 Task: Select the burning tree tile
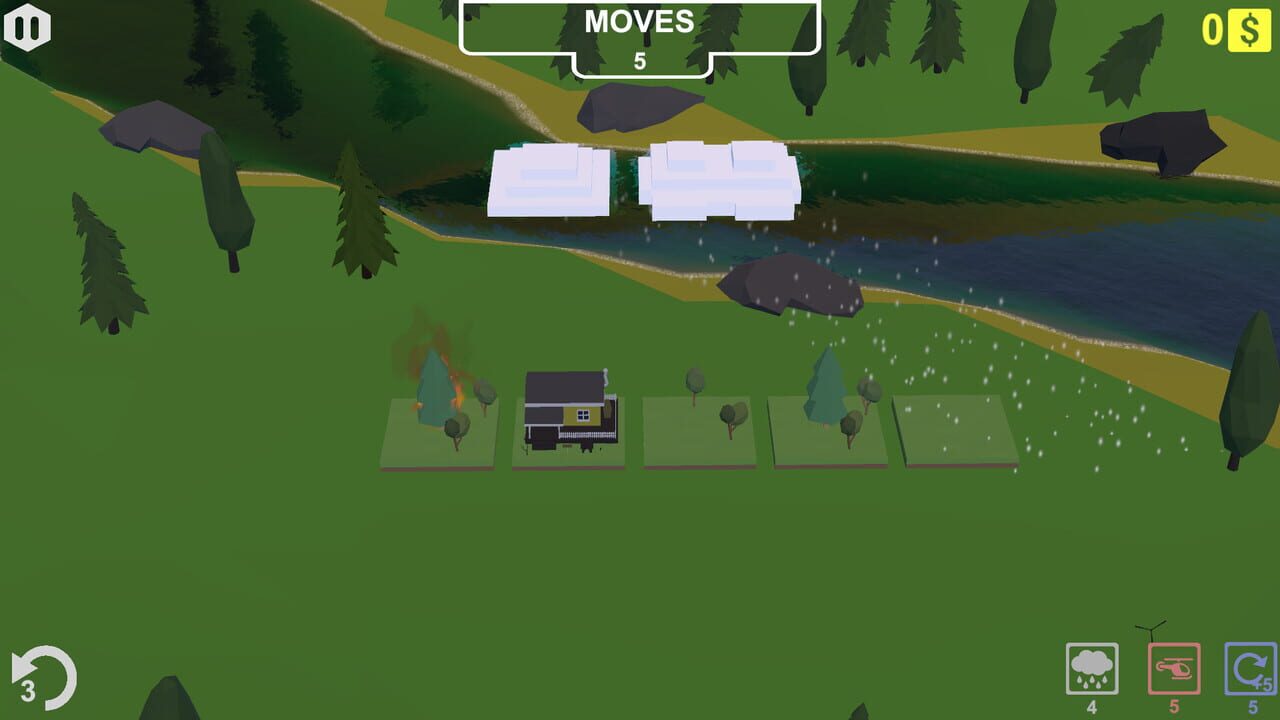(x=439, y=433)
